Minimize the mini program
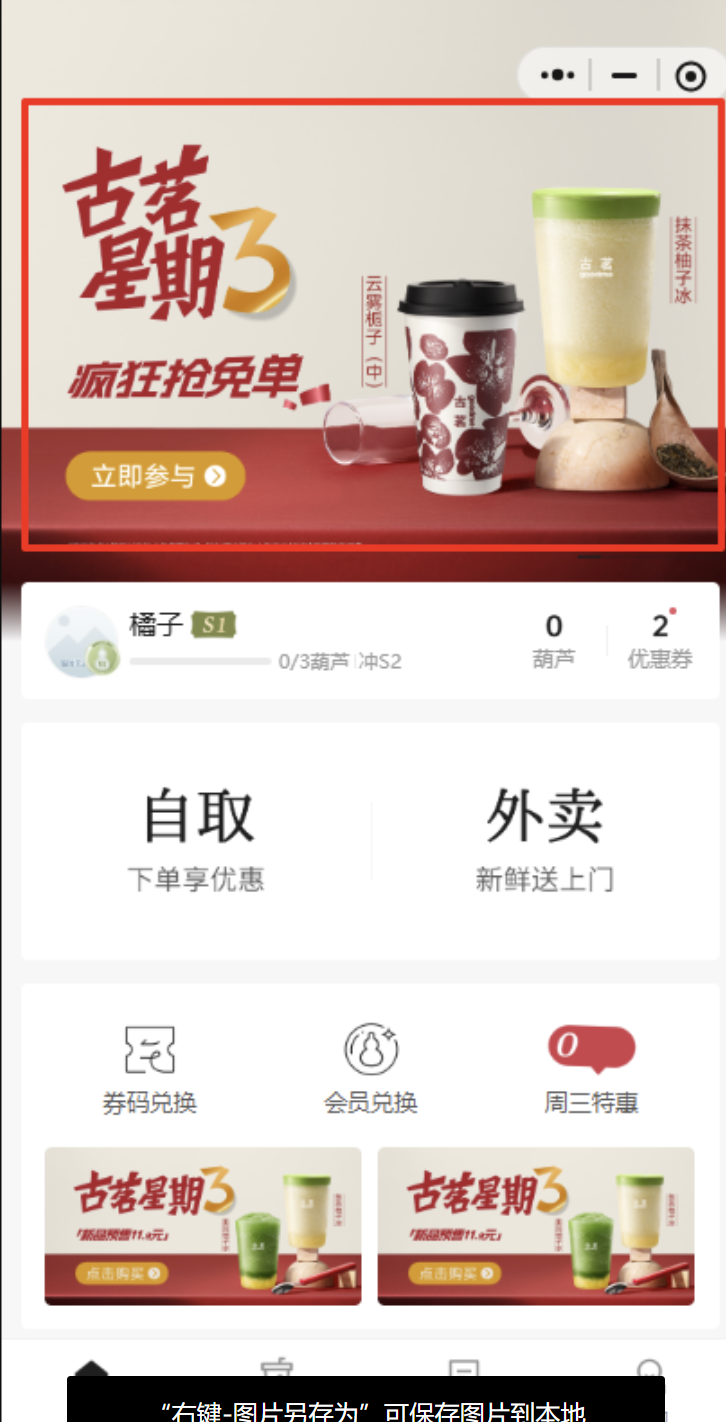This screenshot has width=726, height=1422. [x=624, y=75]
